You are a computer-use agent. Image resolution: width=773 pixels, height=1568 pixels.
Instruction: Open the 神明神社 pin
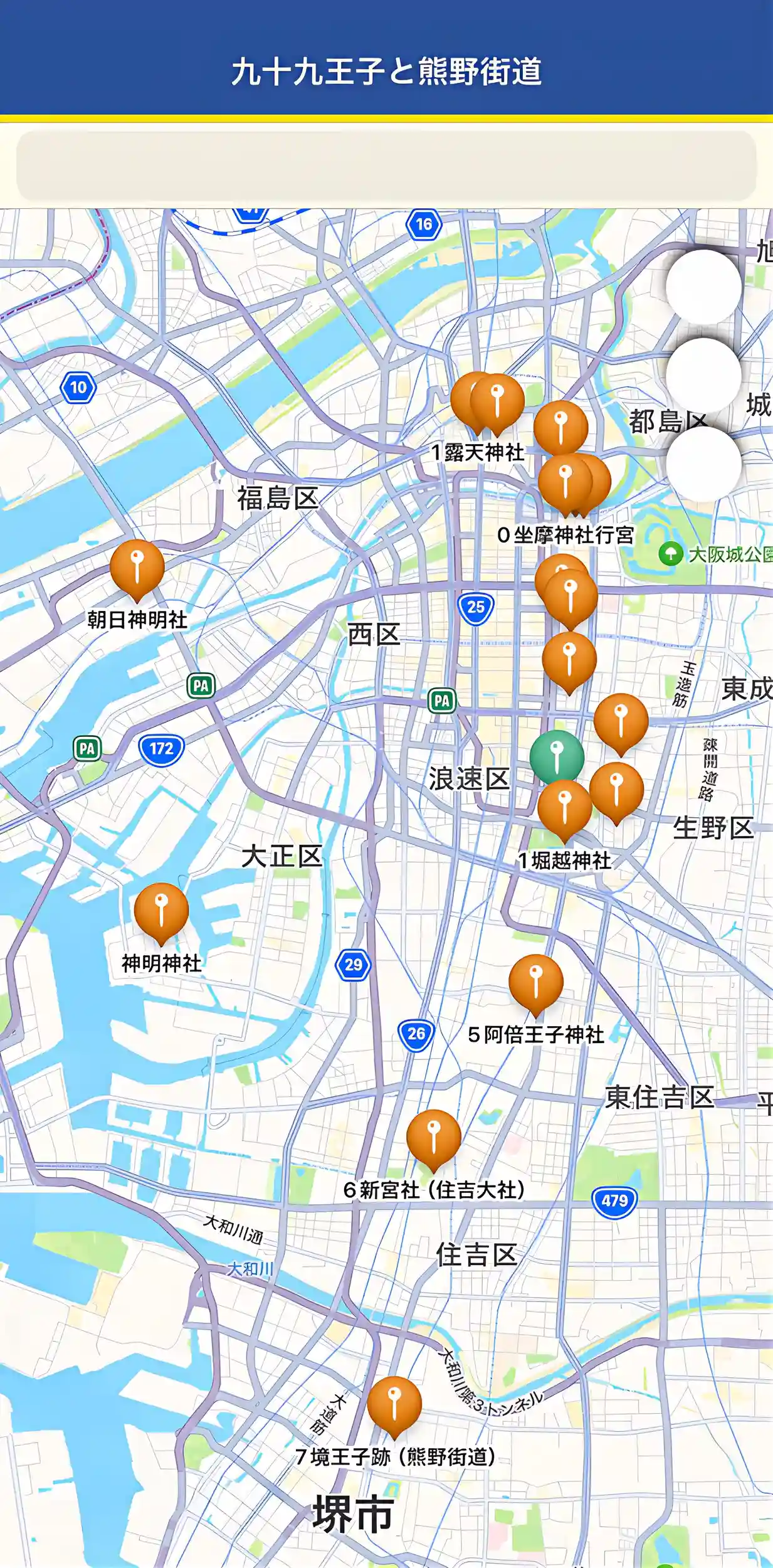click(161, 911)
